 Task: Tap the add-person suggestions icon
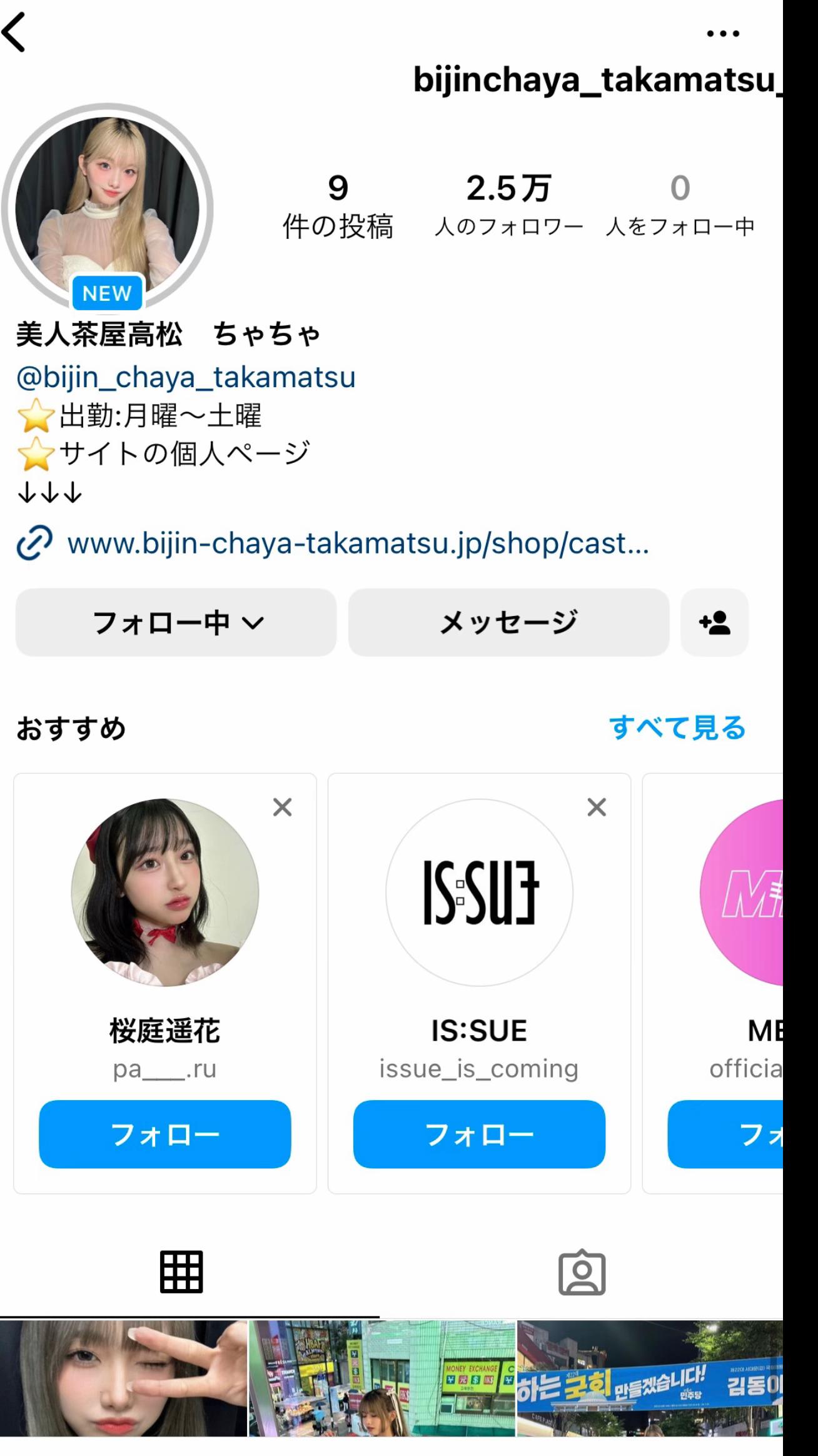pyautogui.click(x=715, y=623)
